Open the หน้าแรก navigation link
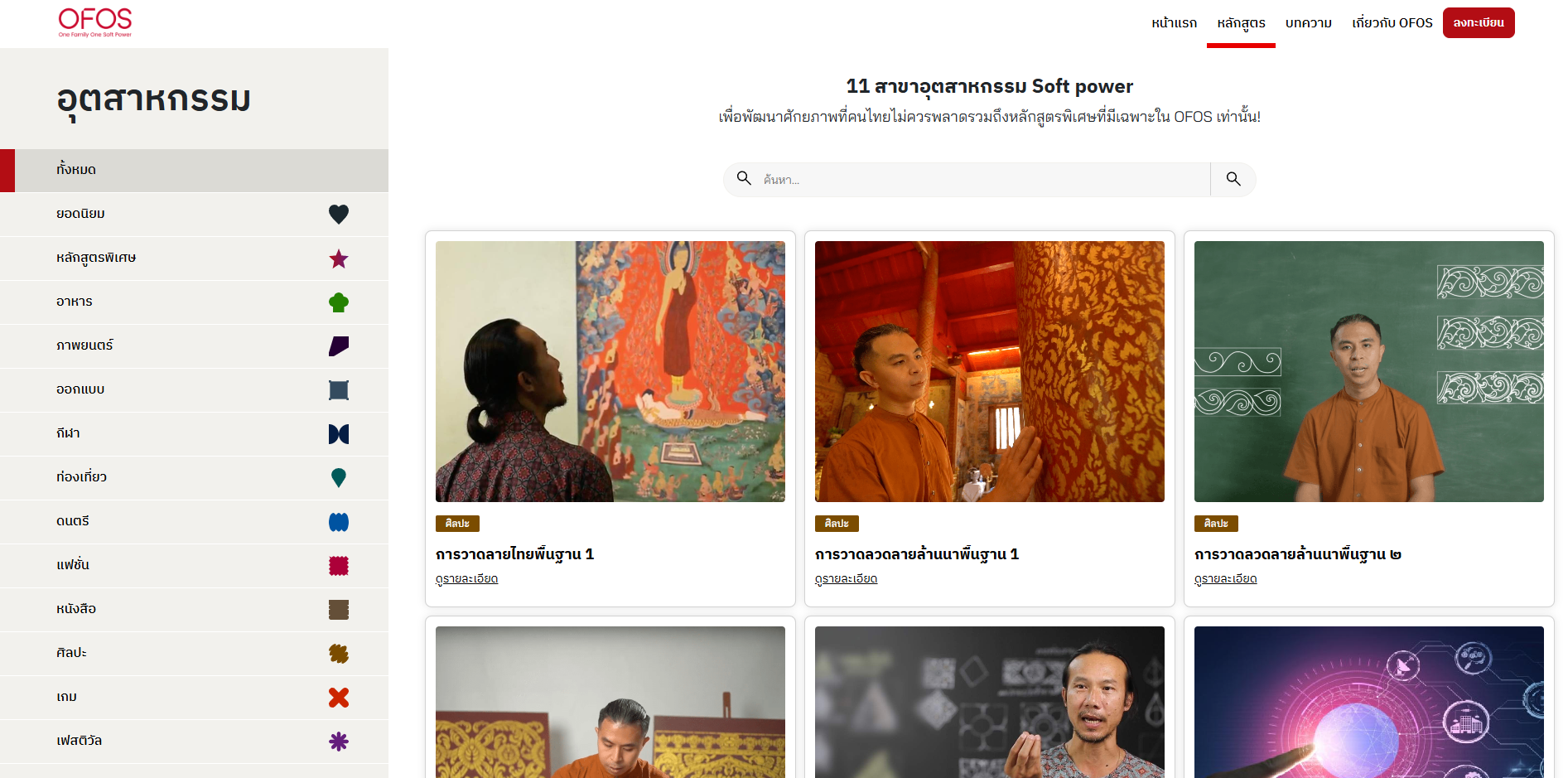This screenshot has width=1568, height=778. pyautogui.click(x=1174, y=23)
